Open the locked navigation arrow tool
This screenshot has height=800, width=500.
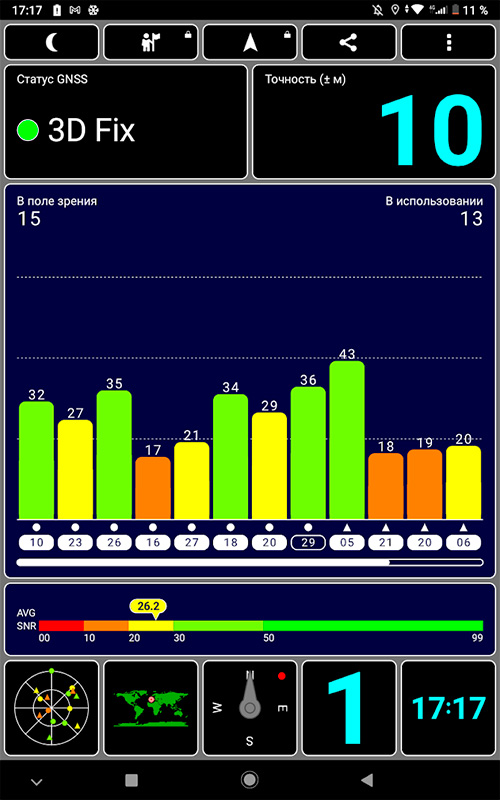[250, 42]
